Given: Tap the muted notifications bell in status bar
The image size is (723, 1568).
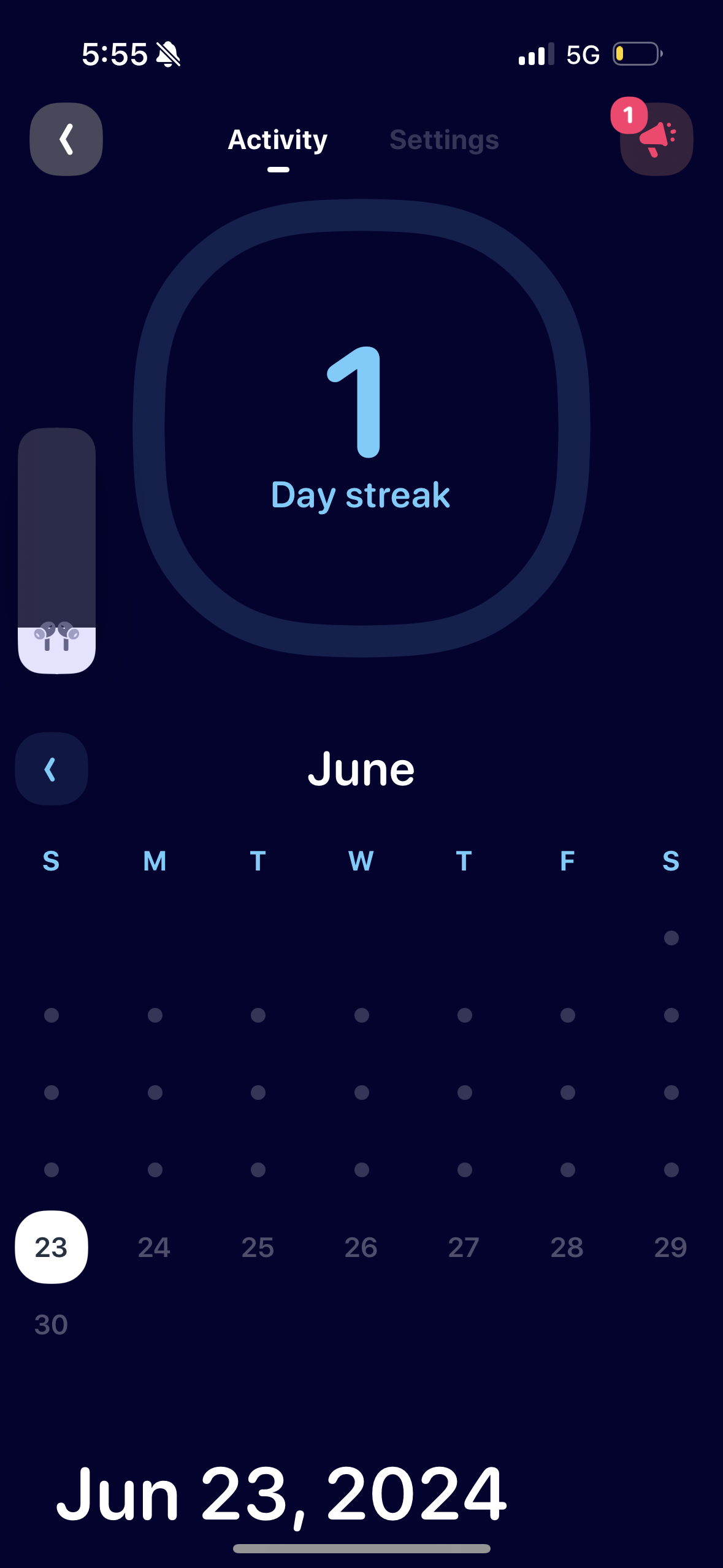Looking at the screenshot, I should point(169,54).
